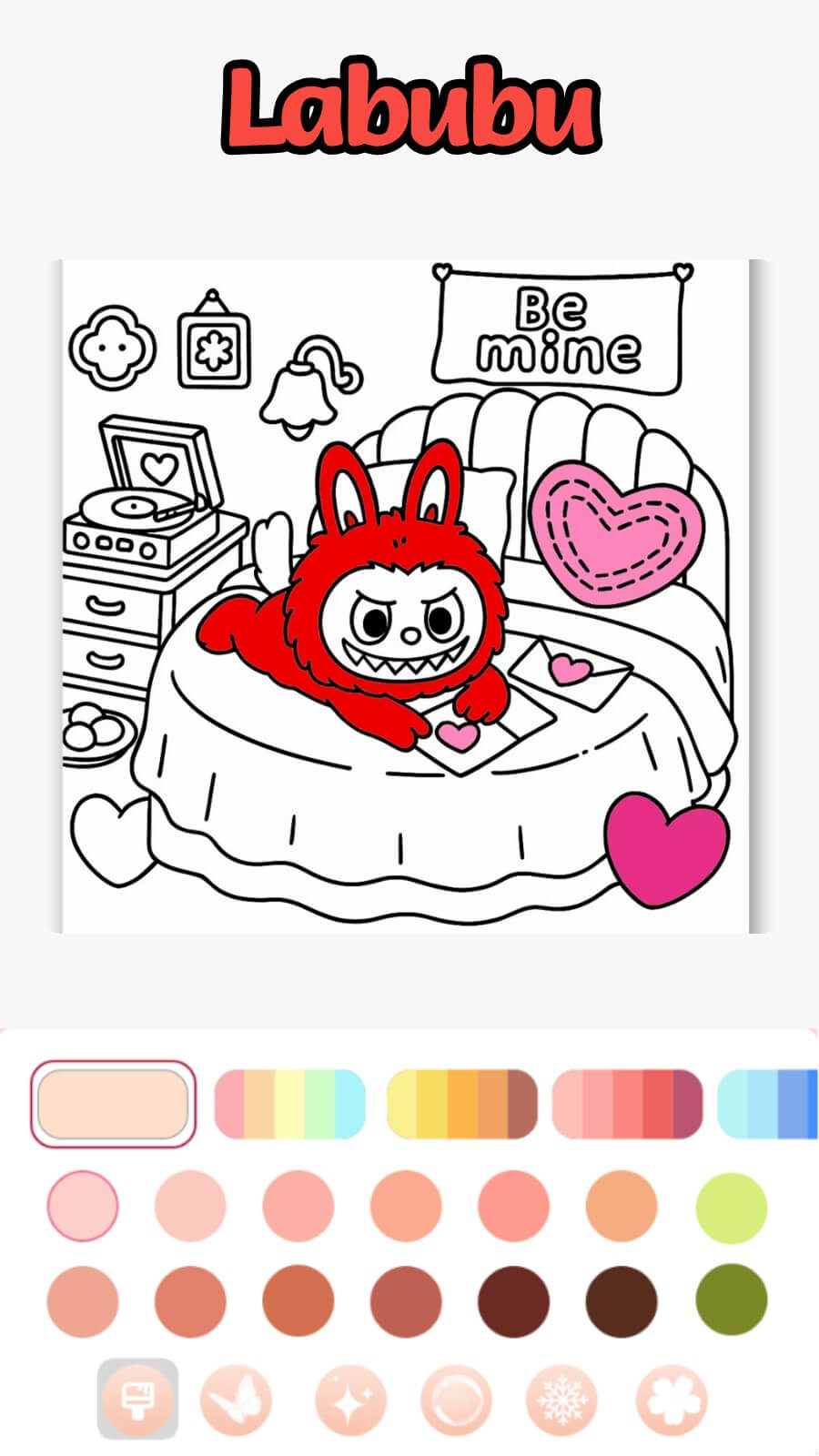Image resolution: width=819 pixels, height=1456 pixels.
Task: Select the solid peach palette
Action: (113, 1104)
